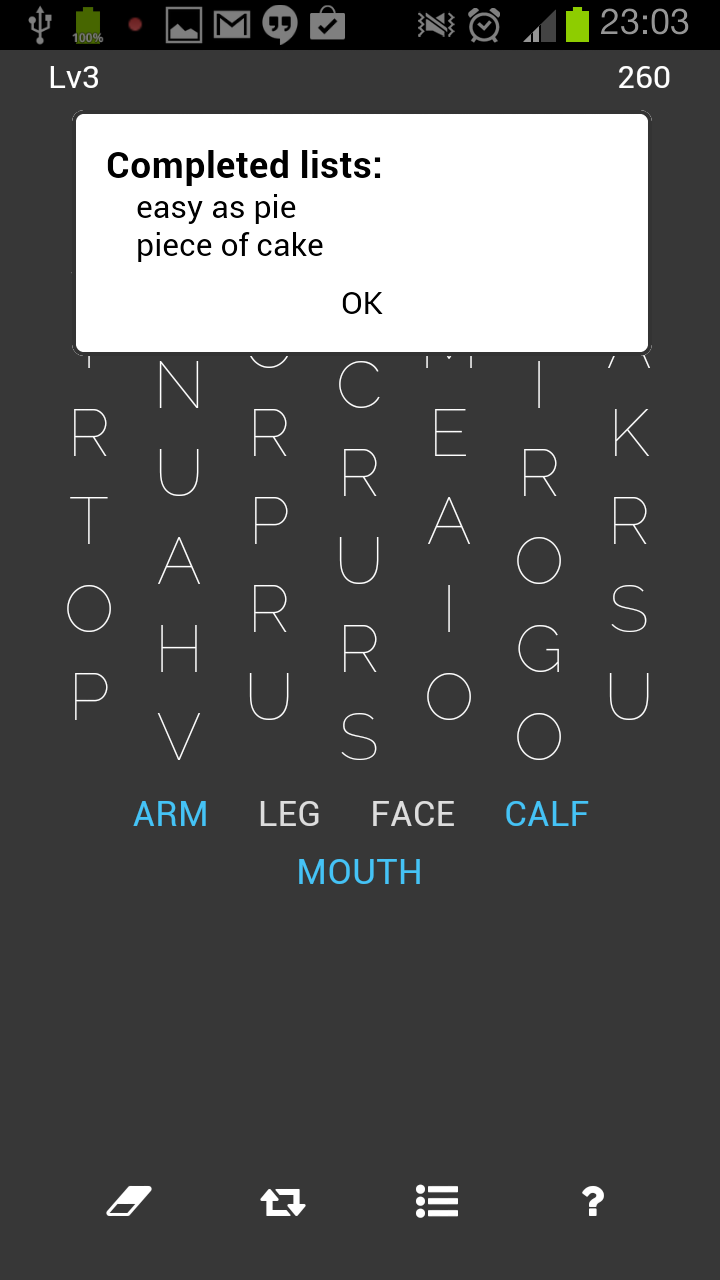Open the word lists icon
Image resolution: width=720 pixels, height=1280 pixels.
(437, 1201)
